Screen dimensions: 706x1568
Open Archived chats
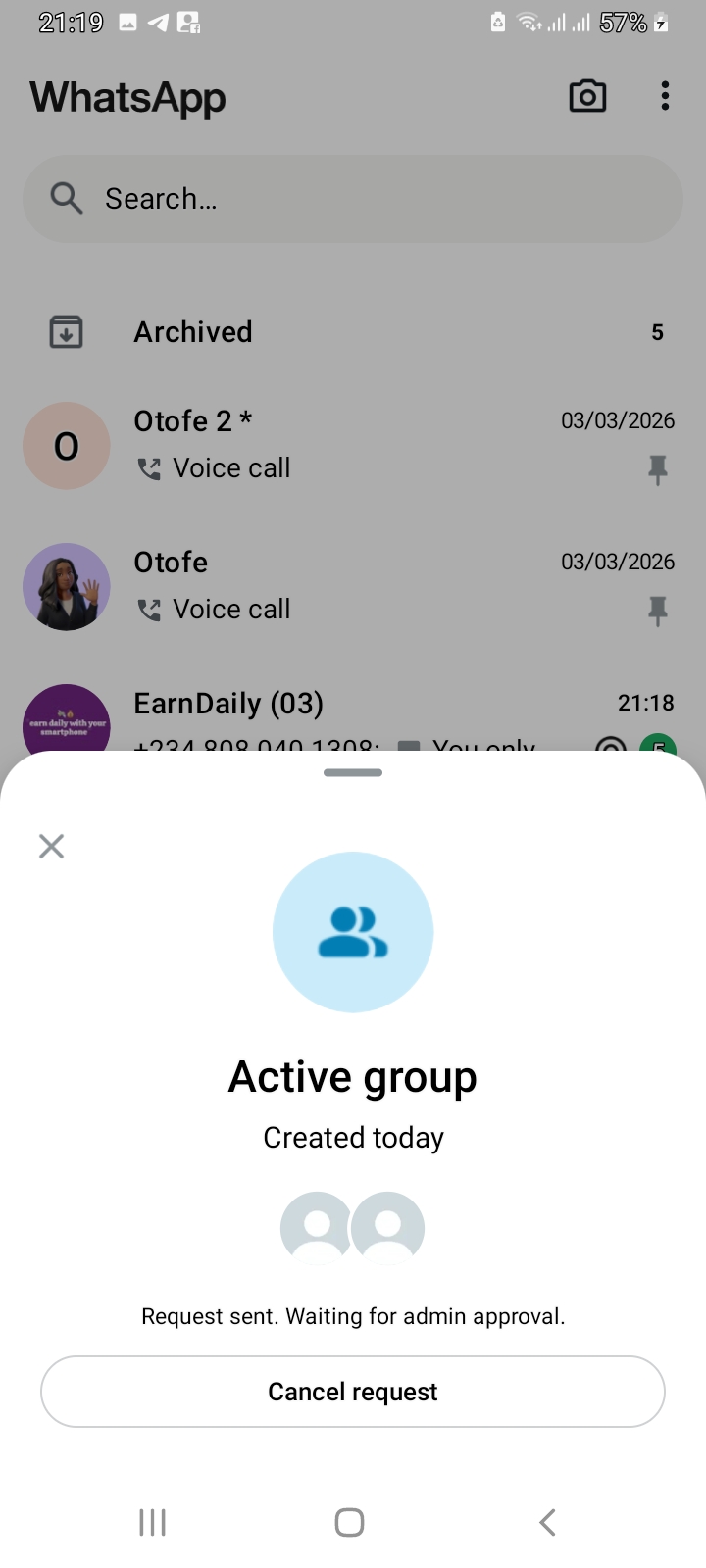pyautogui.click(x=353, y=332)
